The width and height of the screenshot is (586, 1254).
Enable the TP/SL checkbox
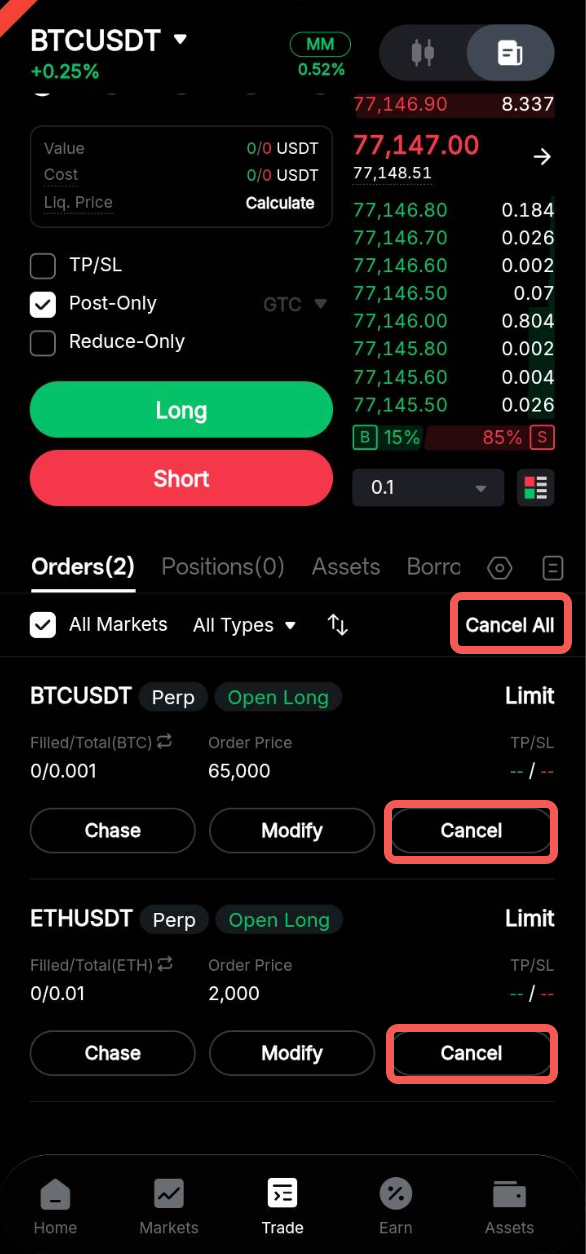43,266
